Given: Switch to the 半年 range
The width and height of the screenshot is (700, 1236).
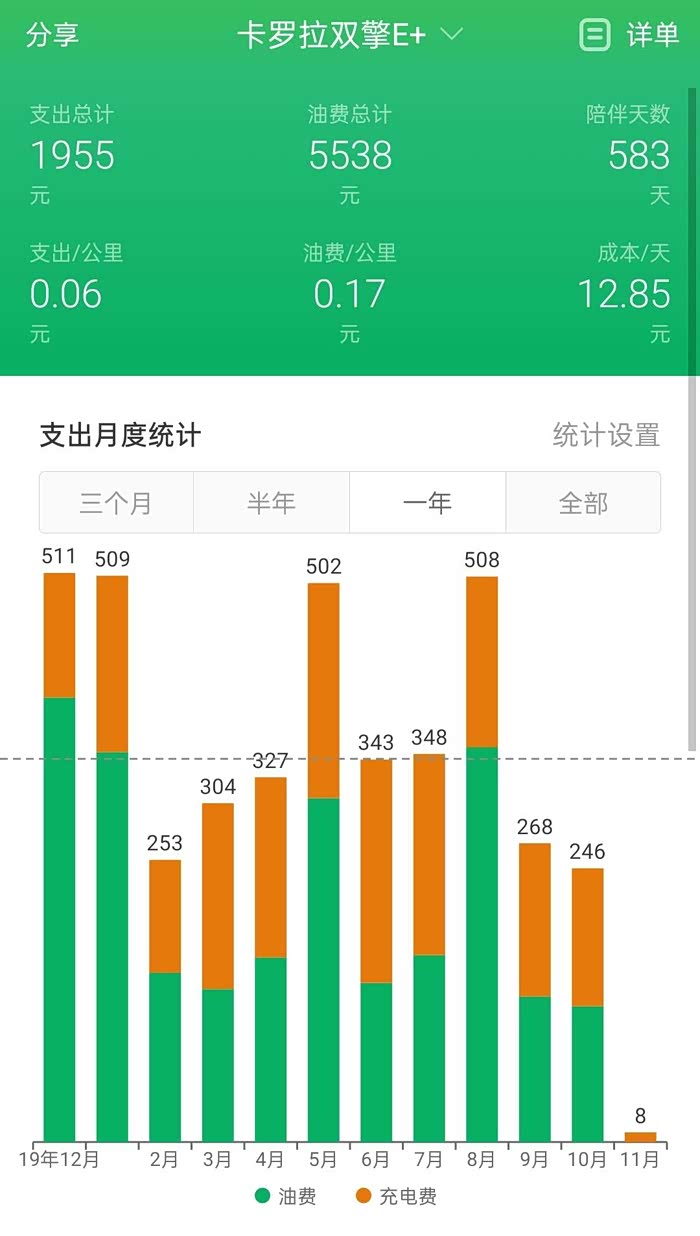Looking at the screenshot, I should [x=271, y=503].
